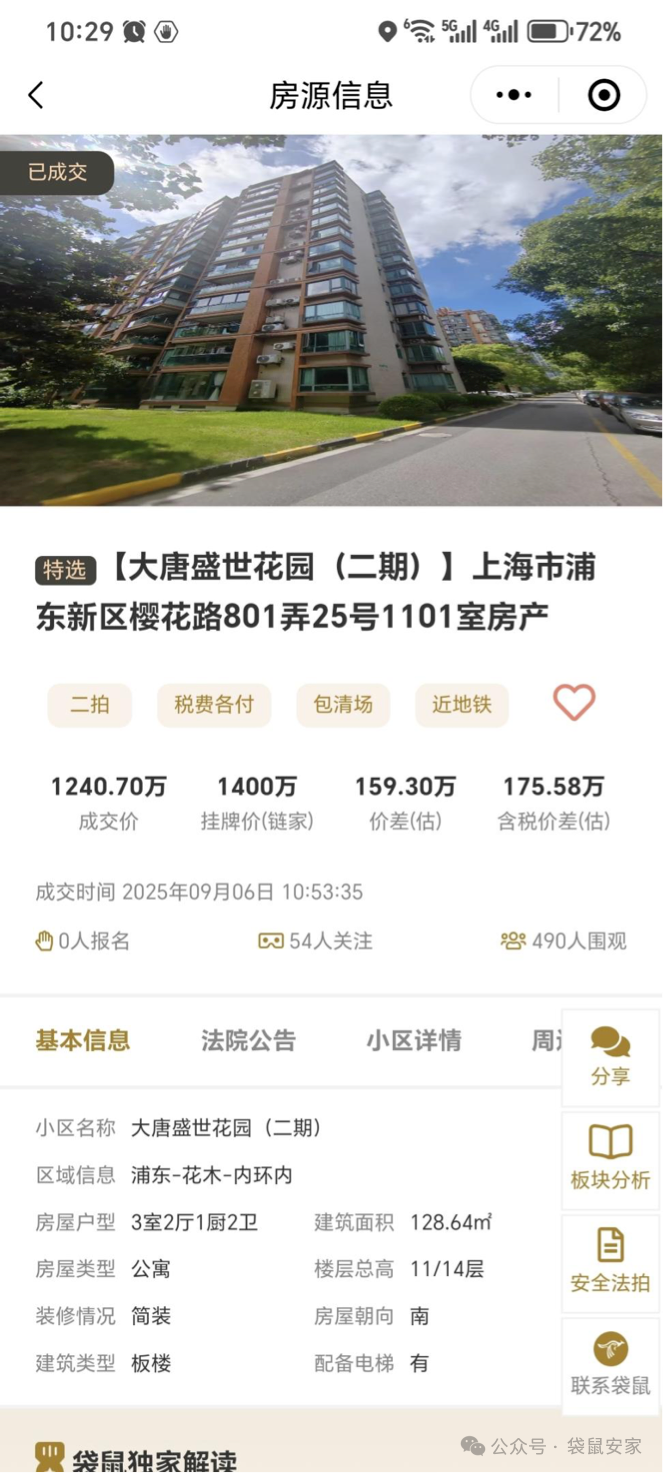The height and width of the screenshot is (1473, 663).
Task: Switch to the 法院公告 tab
Action: point(248,1040)
